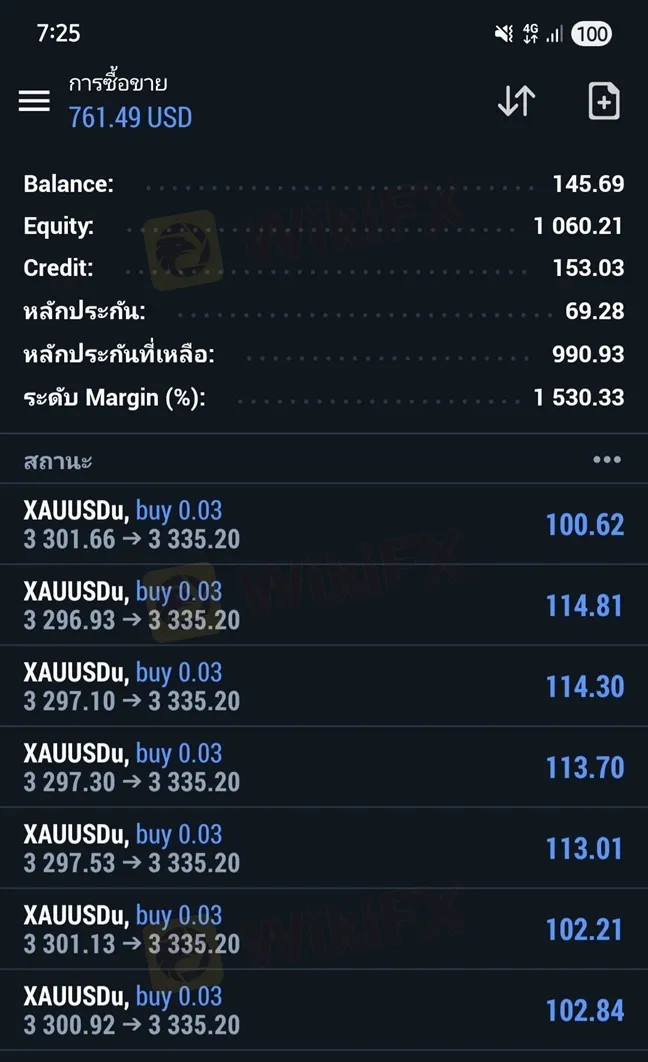Expand the XAUUSDu position opened at 3 297.30

pyautogui.click(x=324, y=768)
